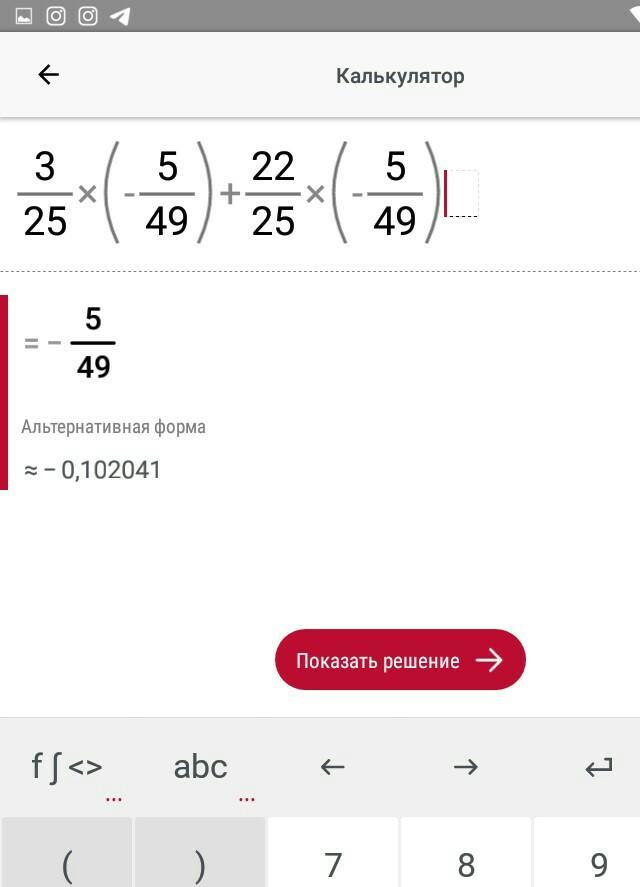Type digit 7 on the keypad
The width and height of the screenshot is (640, 887).
coord(333,852)
